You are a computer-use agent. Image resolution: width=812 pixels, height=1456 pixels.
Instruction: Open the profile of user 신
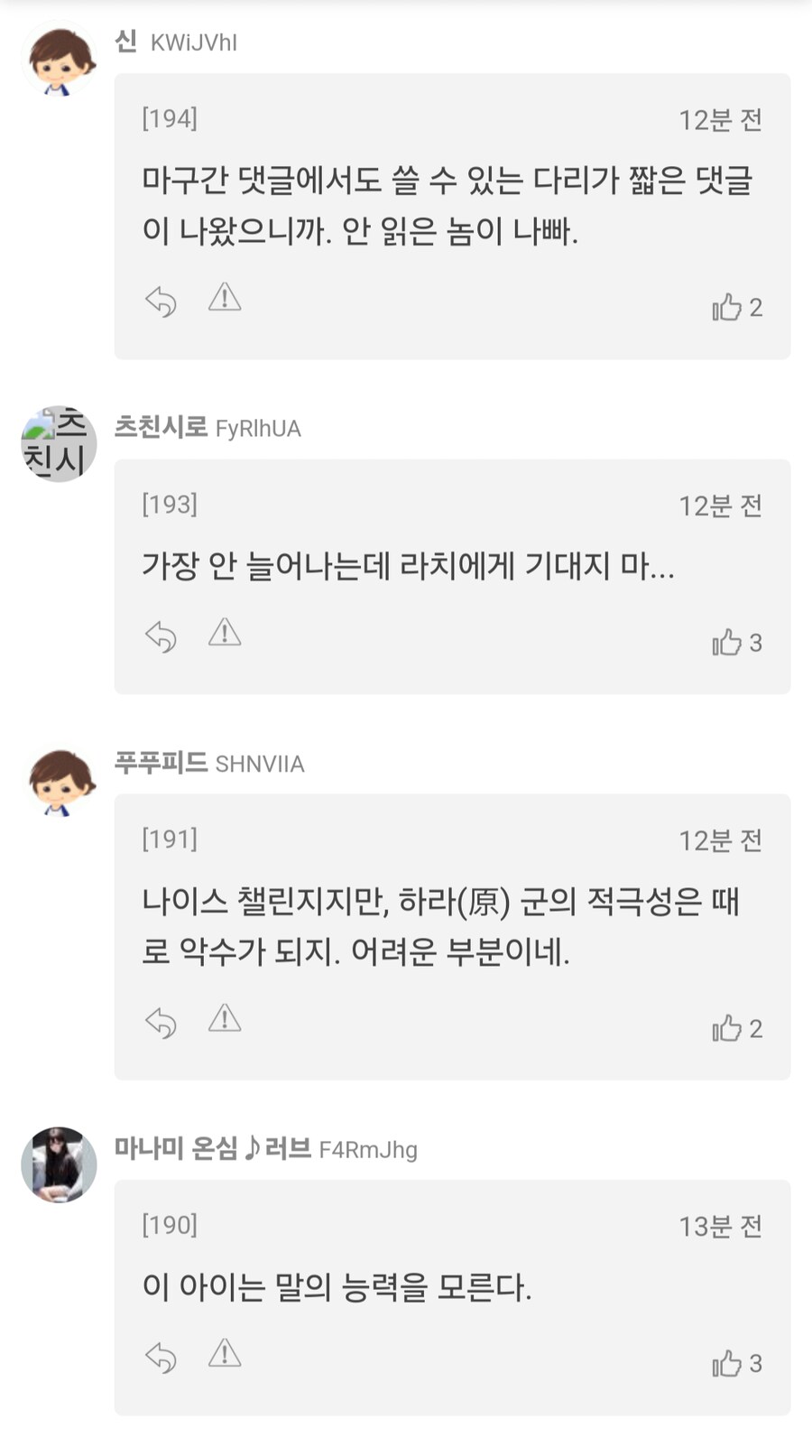[126, 42]
